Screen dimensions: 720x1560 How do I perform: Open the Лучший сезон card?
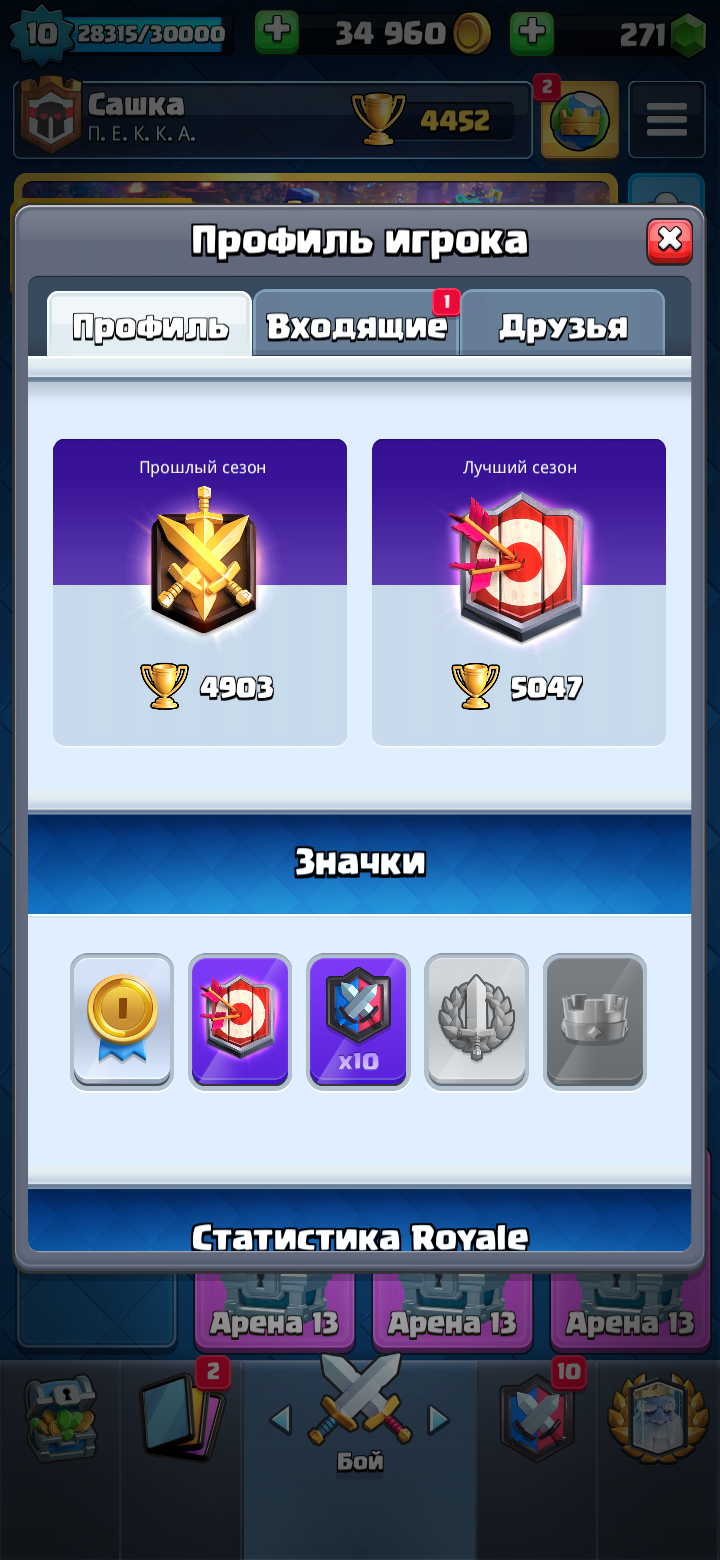pyautogui.click(x=519, y=592)
